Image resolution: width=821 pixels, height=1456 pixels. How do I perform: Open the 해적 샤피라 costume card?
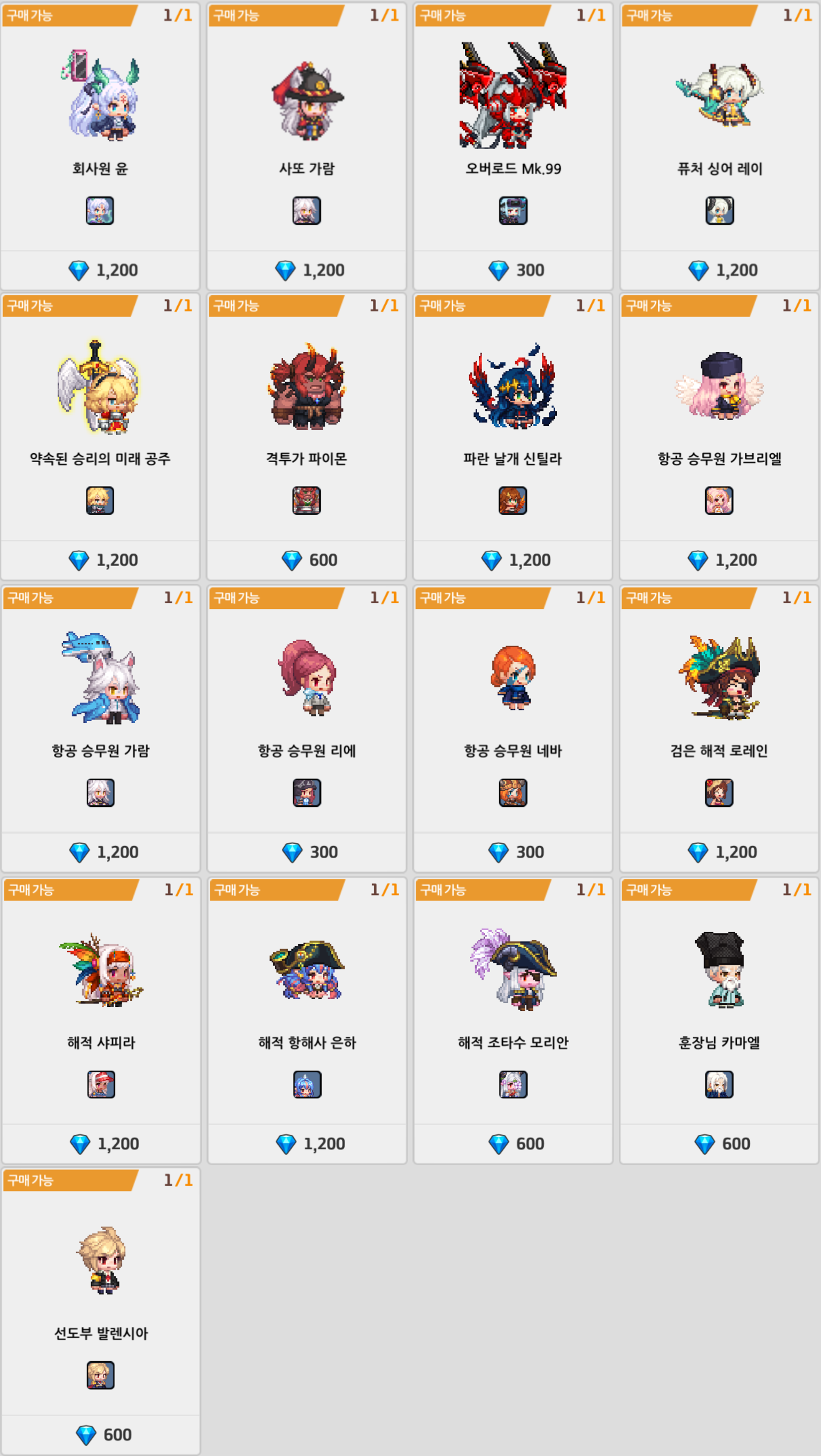(101, 1020)
